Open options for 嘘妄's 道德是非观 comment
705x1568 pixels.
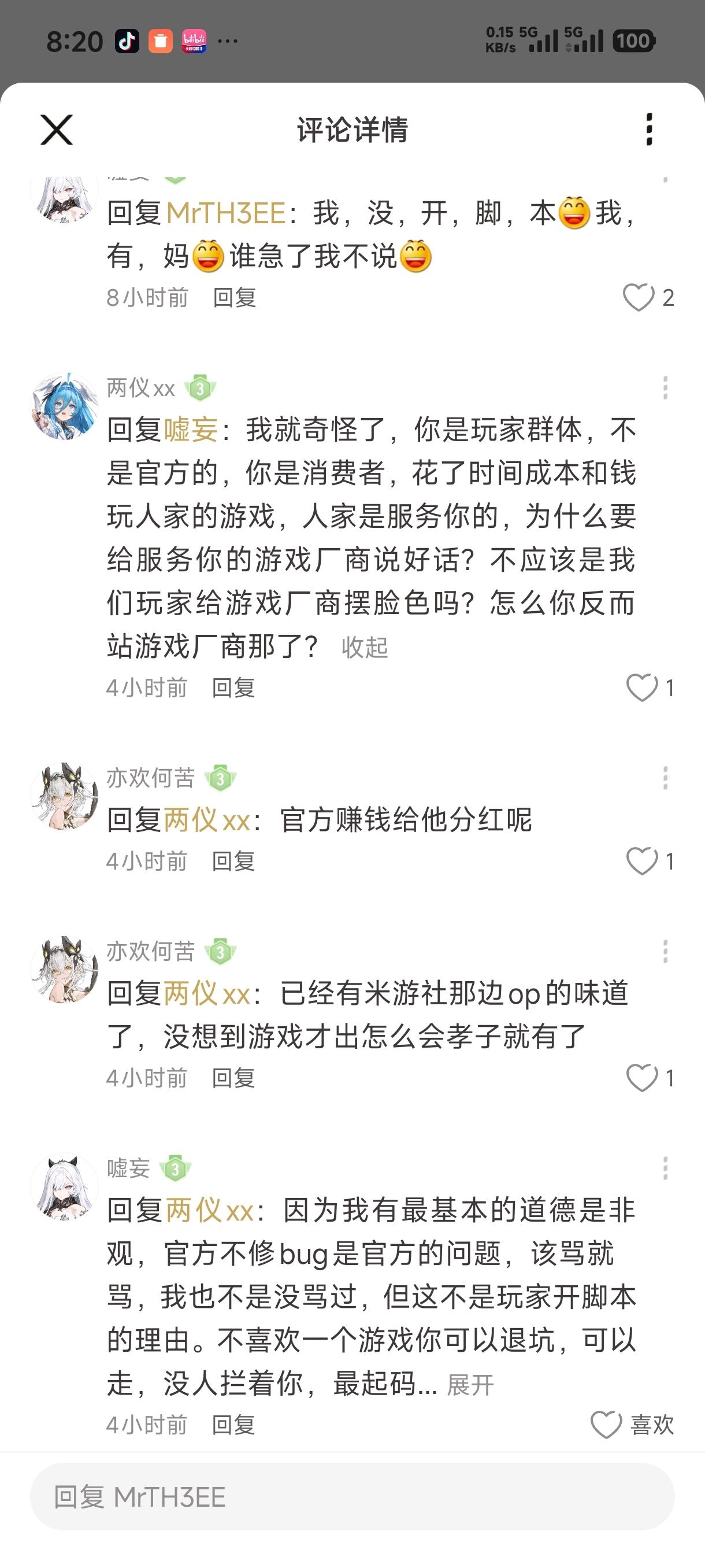[x=665, y=1168]
